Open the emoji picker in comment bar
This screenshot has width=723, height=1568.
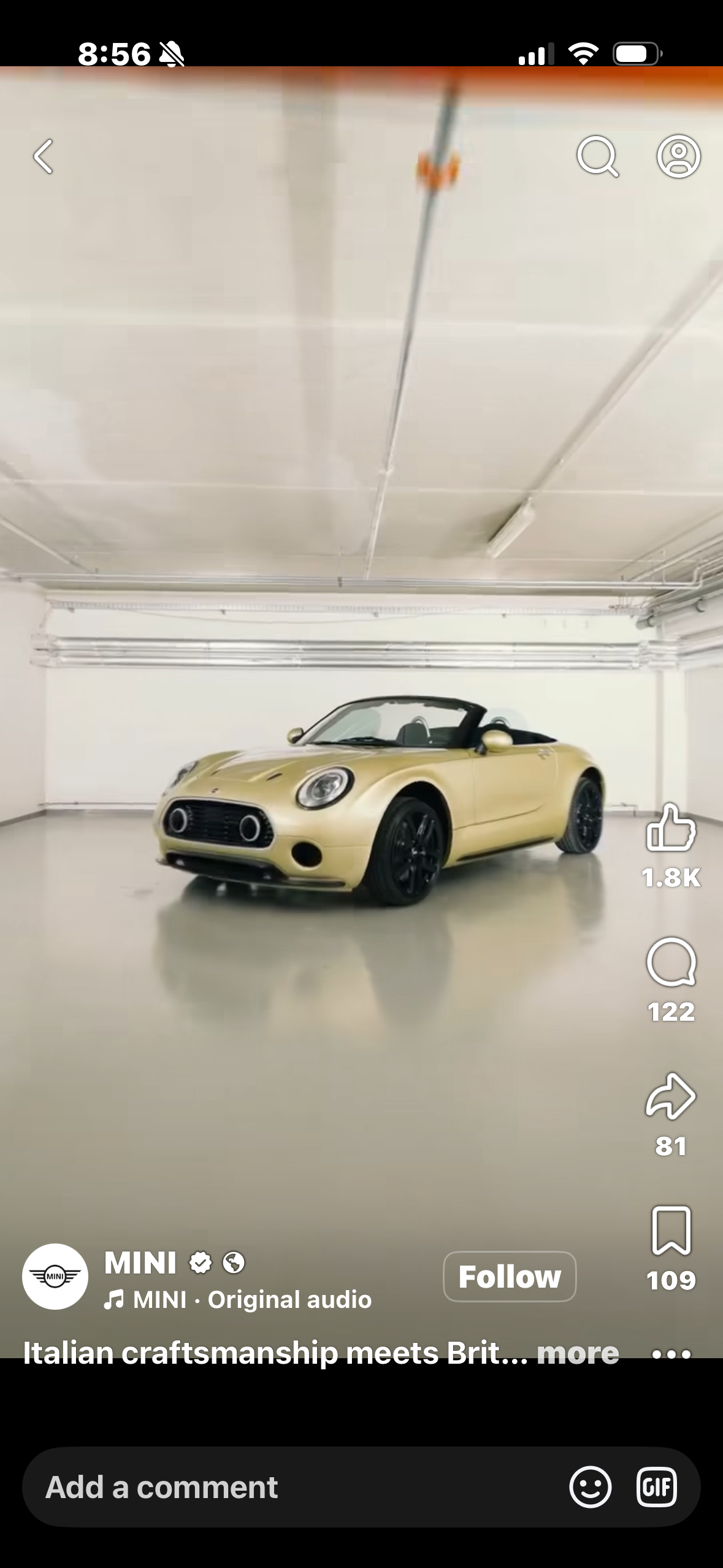(x=590, y=1487)
